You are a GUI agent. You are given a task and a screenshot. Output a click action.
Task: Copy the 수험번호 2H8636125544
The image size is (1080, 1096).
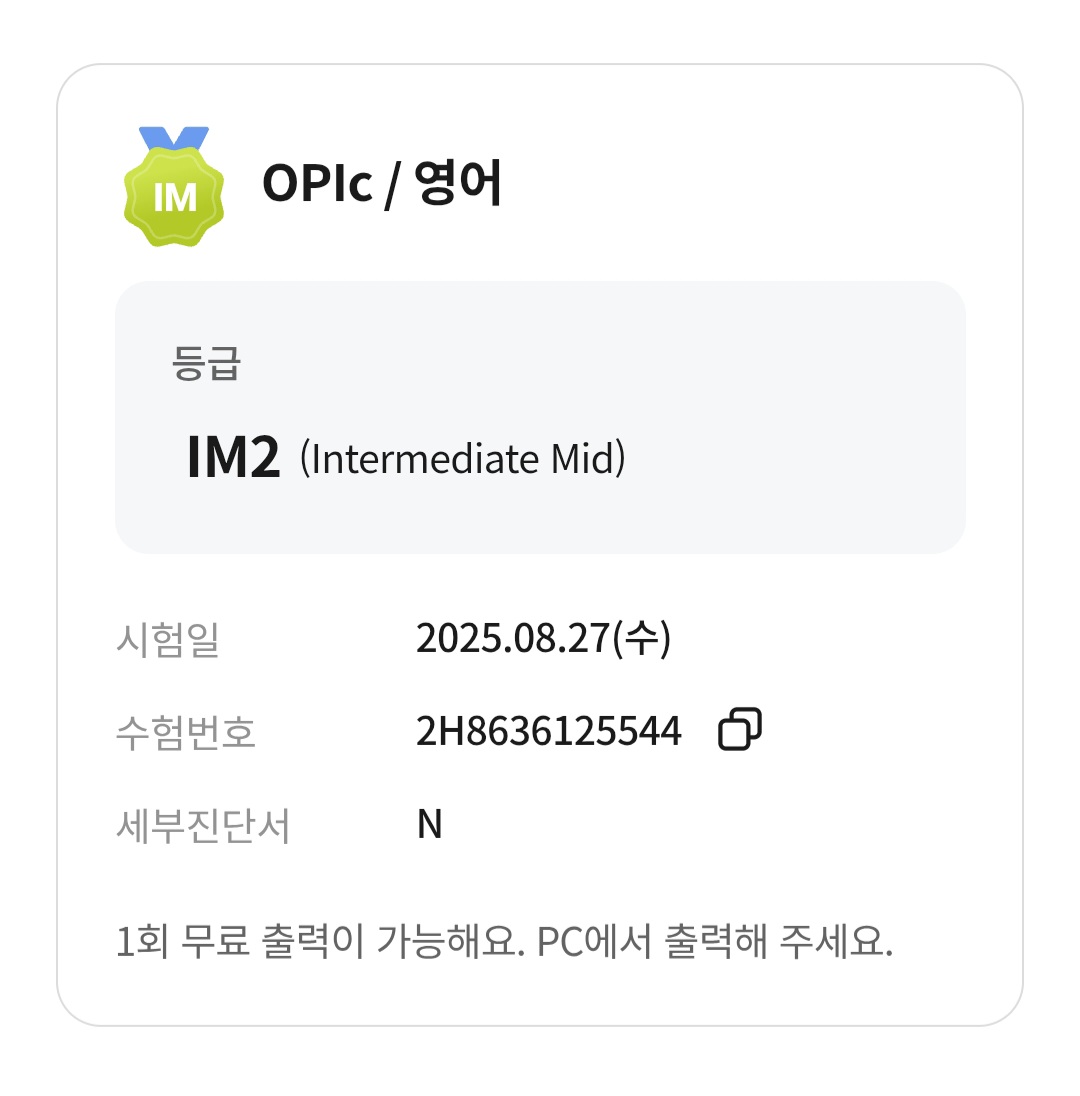coord(740,730)
